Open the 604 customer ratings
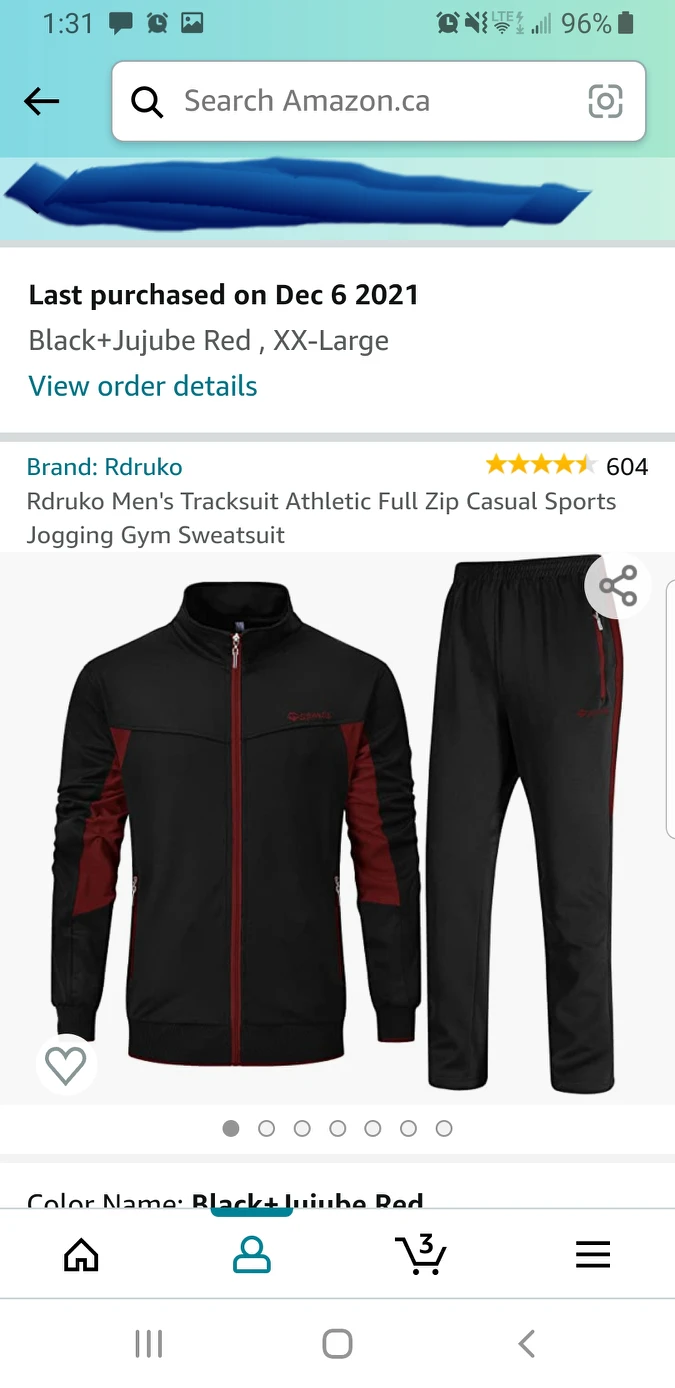The height and width of the screenshot is (1388, 675). [x=566, y=466]
